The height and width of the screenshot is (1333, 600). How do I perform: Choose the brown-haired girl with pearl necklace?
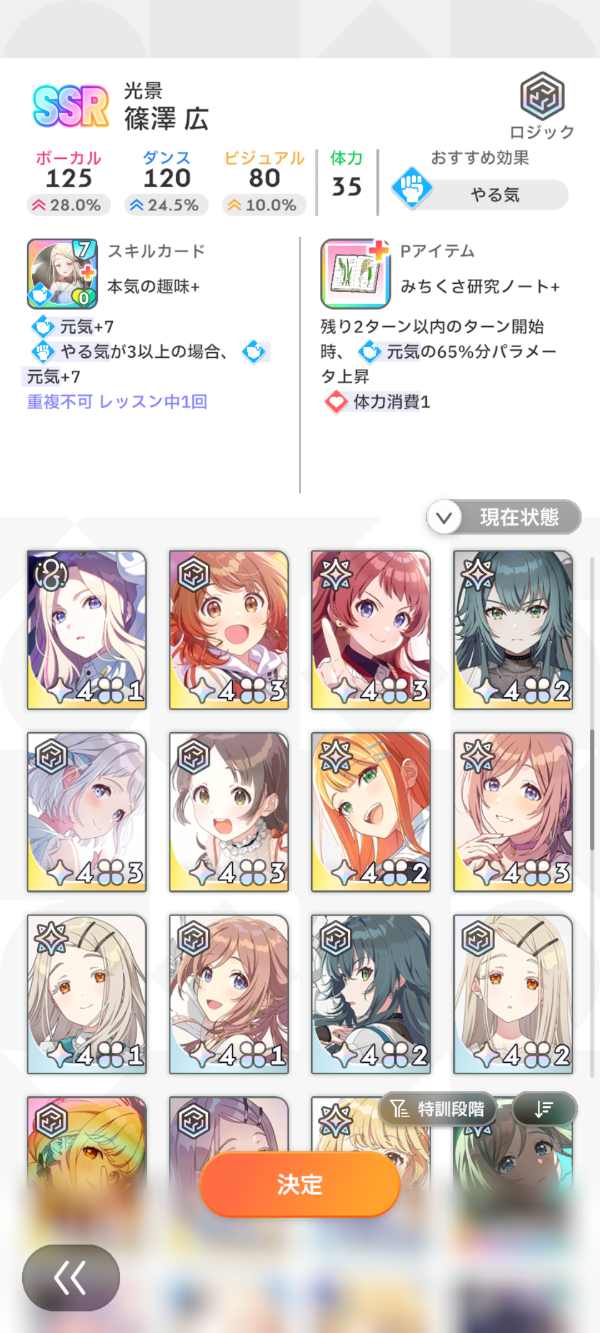click(x=229, y=811)
